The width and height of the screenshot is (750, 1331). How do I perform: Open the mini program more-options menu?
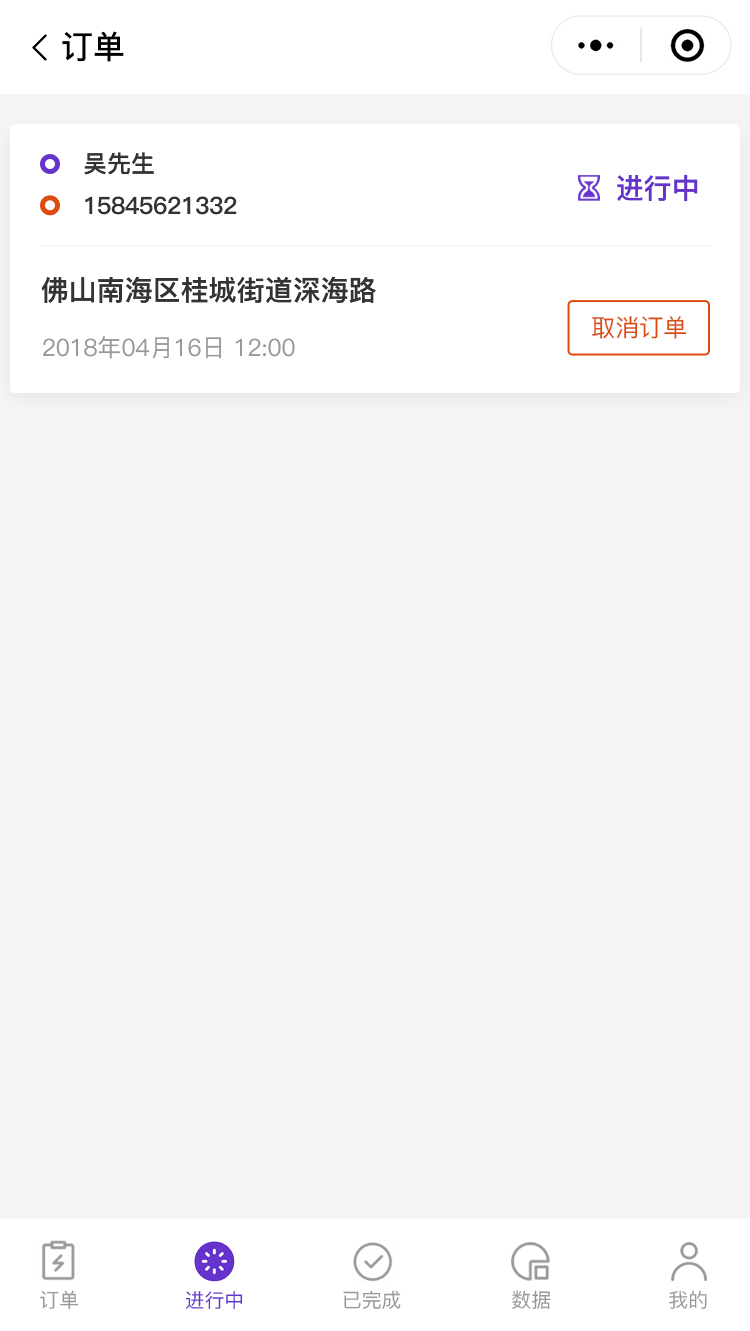(596, 46)
